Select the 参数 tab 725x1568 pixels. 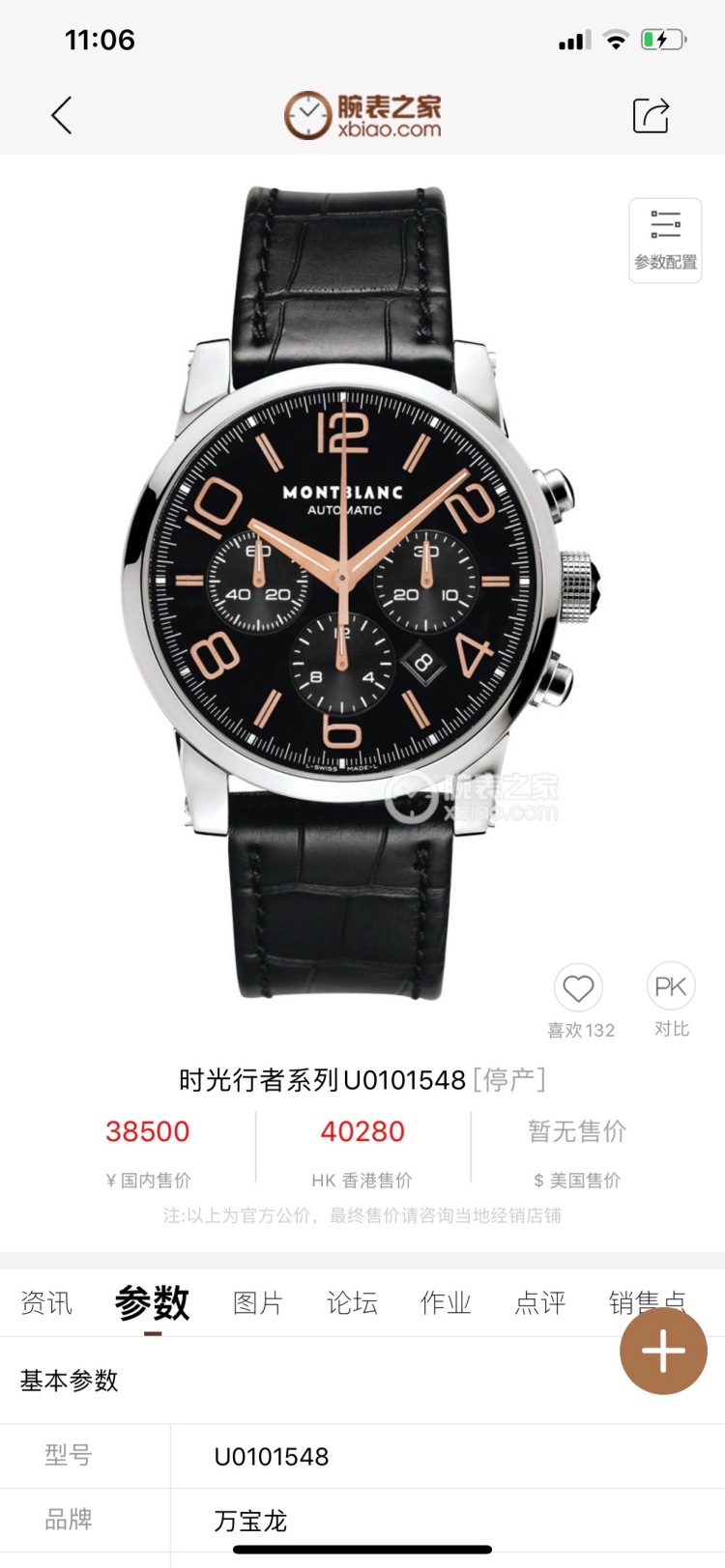coord(152,1303)
